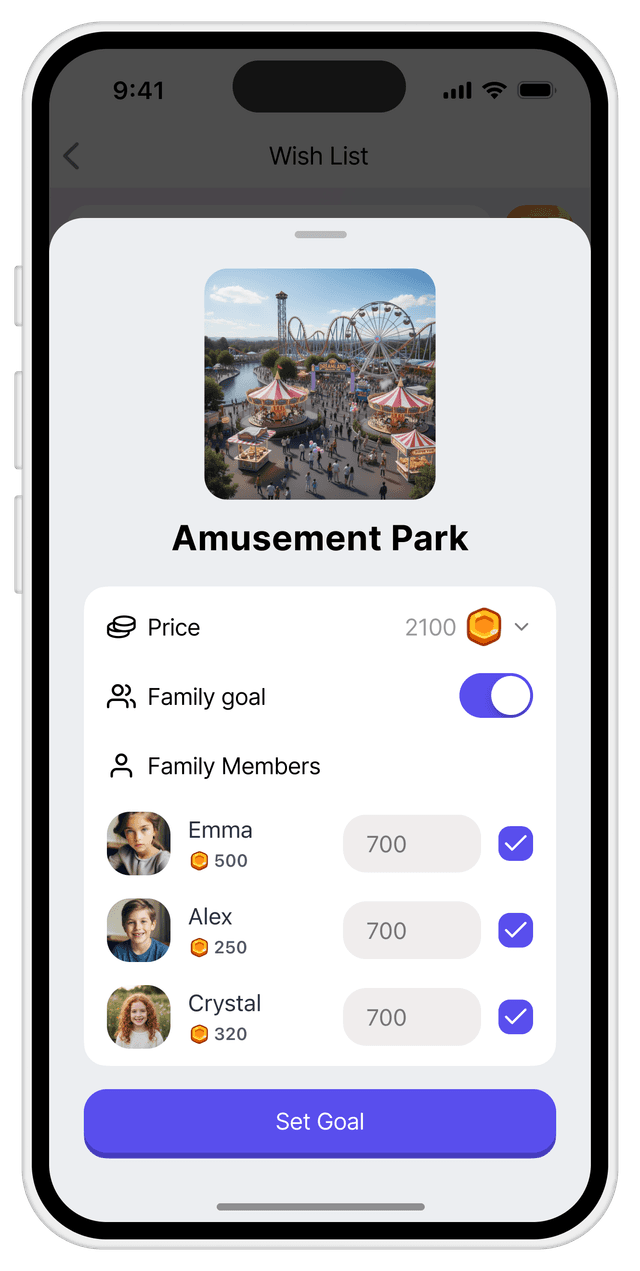The height and width of the screenshot is (1271, 640).
Task: Turn off the Family goal switch
Action: point(495,696)
